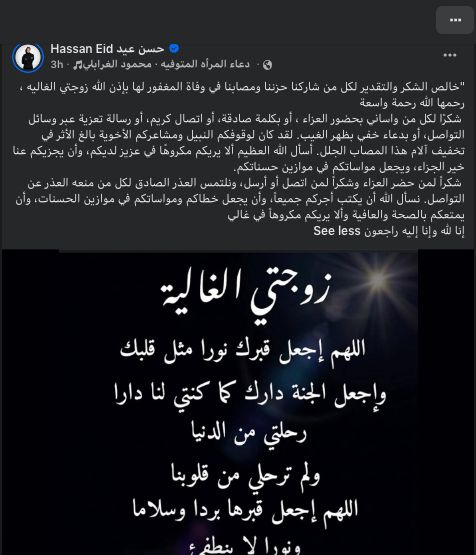Image resolution: width=476 pixels, height=555 pixels.
Task: Tap the public audience globe icon
Action: tap(267, 65)
